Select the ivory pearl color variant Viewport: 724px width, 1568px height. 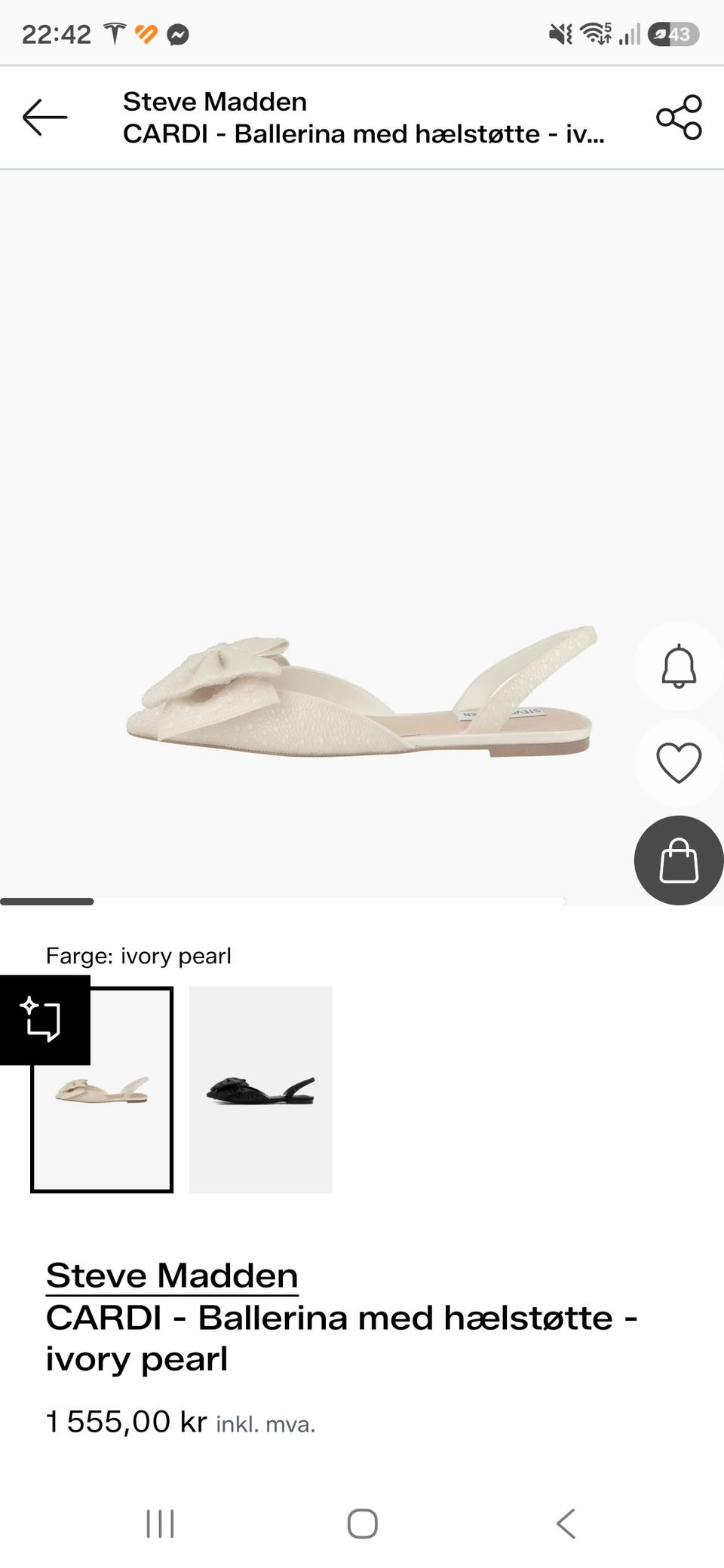click(x=102, y=1089)
